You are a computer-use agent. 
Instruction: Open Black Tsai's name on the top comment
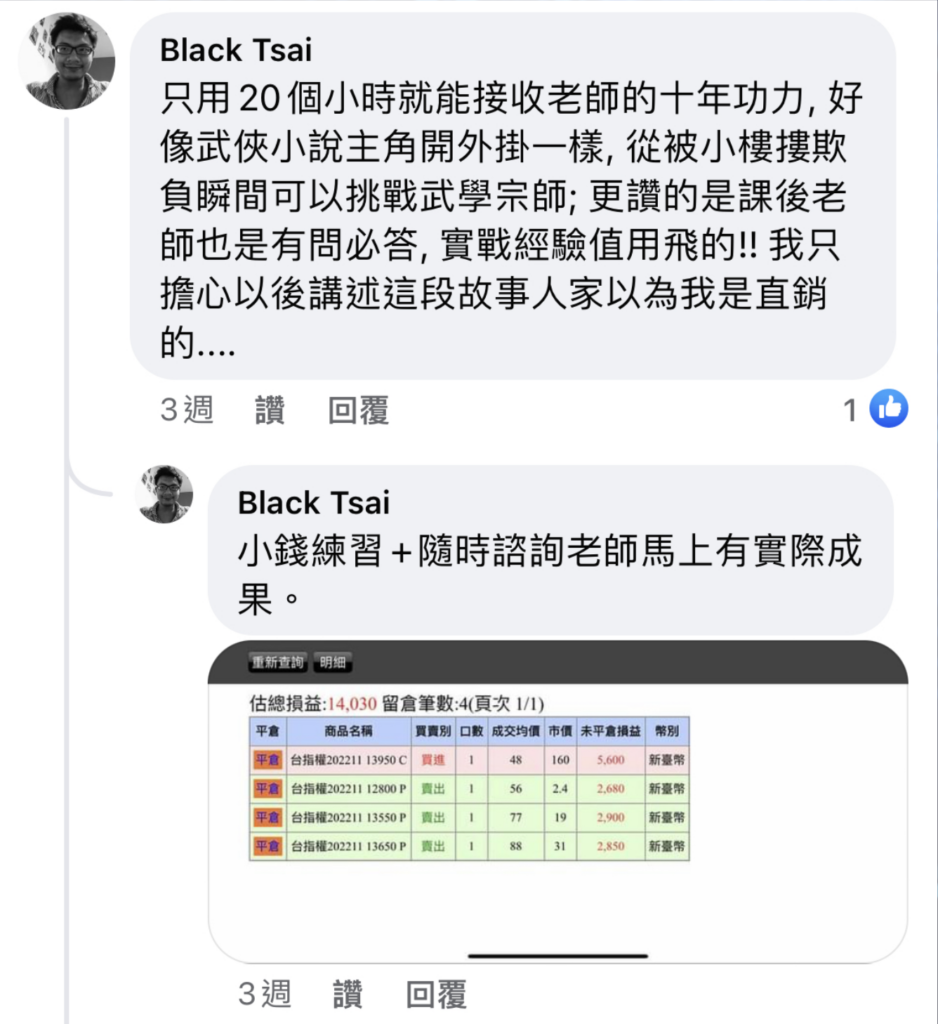pos(236,49)
